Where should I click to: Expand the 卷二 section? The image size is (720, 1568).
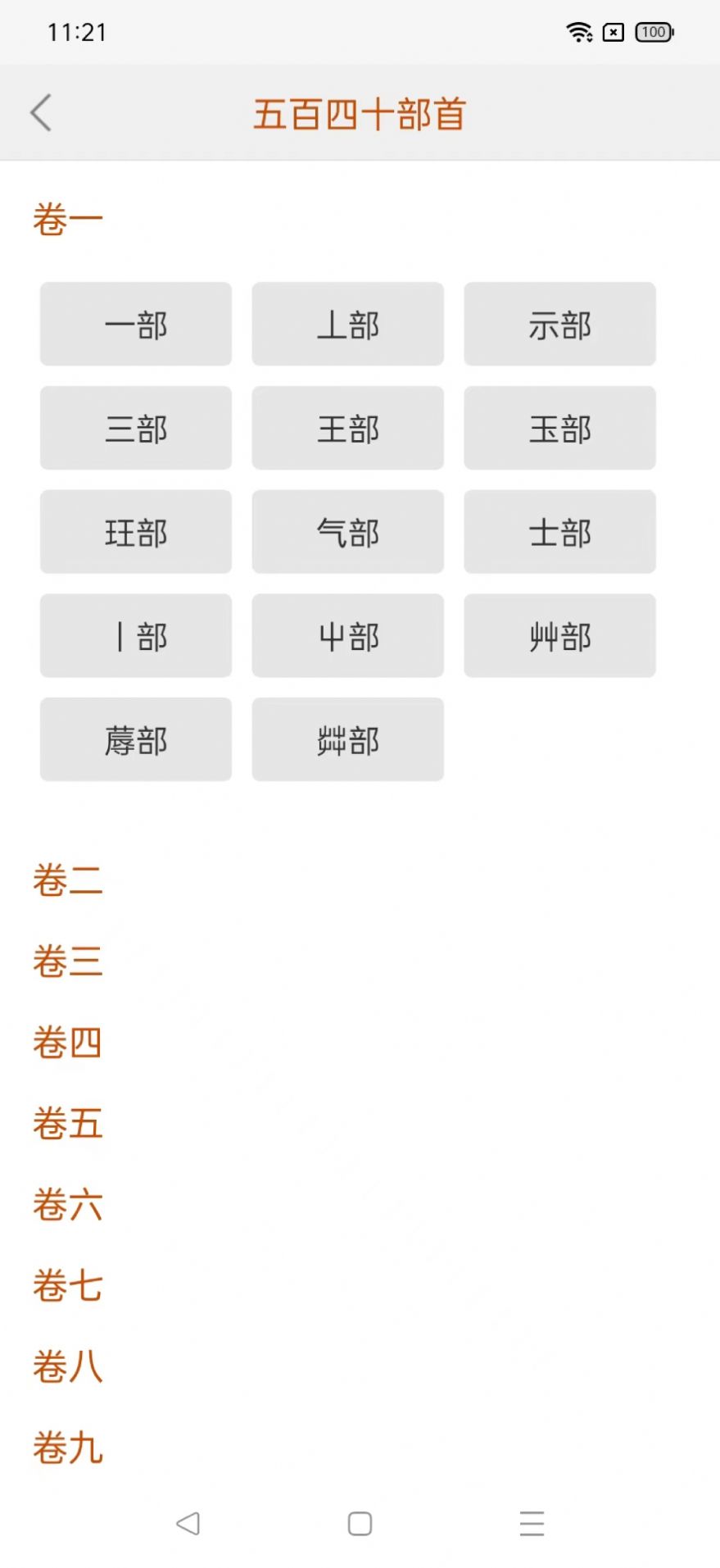coord(68,879)
